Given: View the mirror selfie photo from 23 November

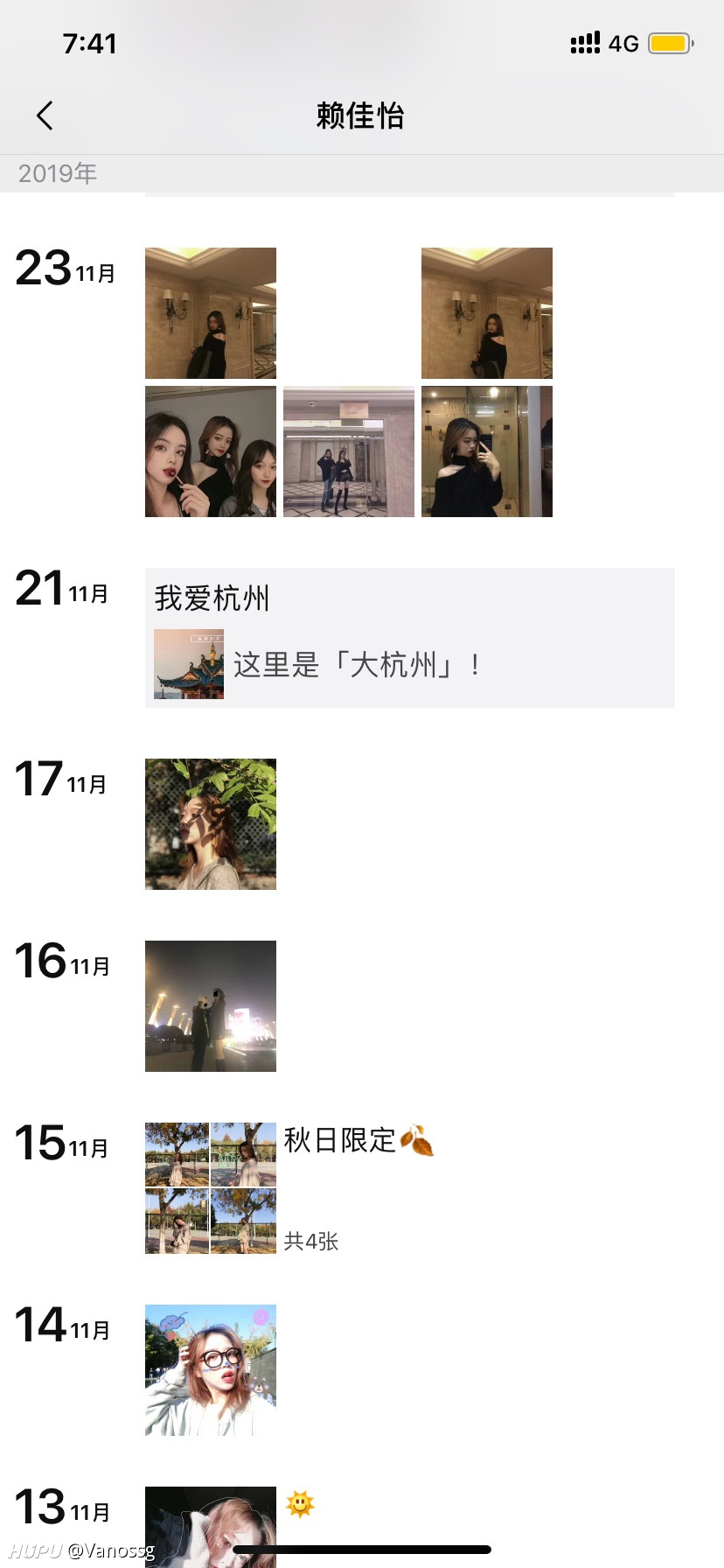Looking at the screenshot, I should (x=487, y=451).
